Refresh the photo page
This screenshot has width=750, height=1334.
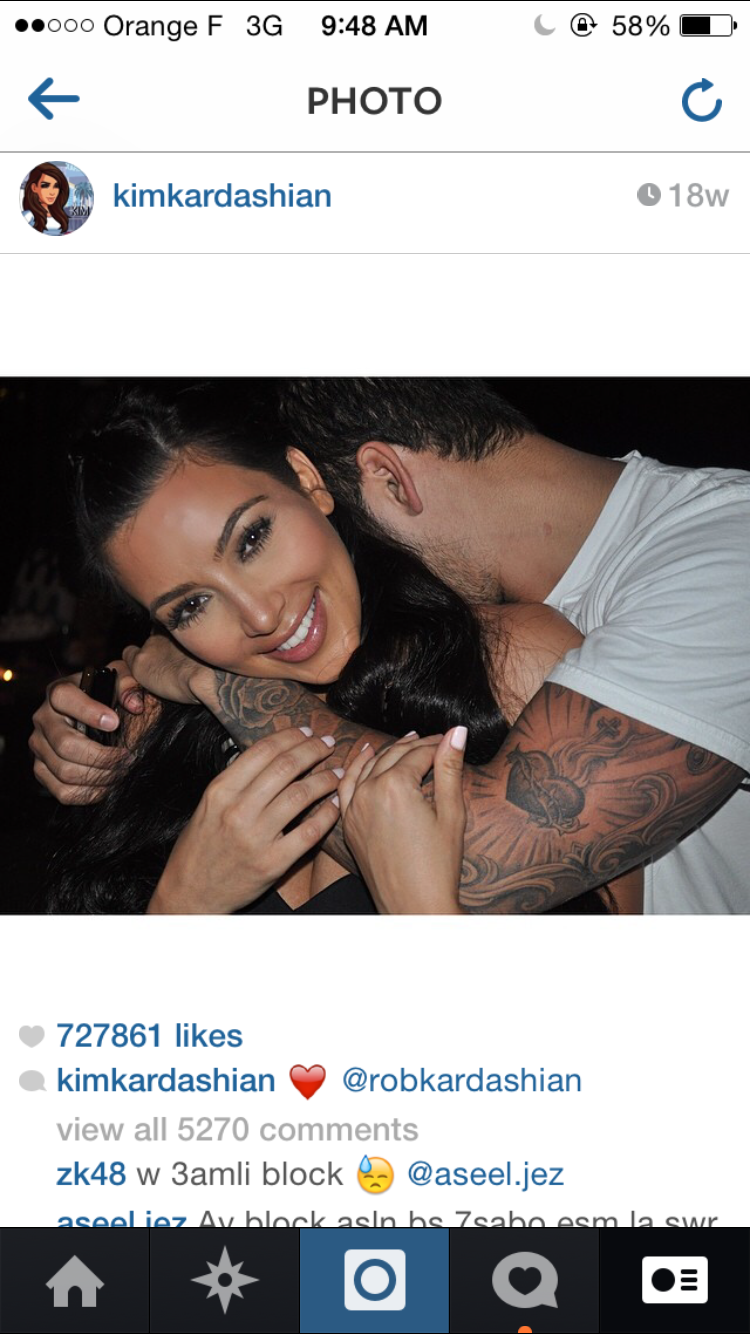click(x=701, y=100)
